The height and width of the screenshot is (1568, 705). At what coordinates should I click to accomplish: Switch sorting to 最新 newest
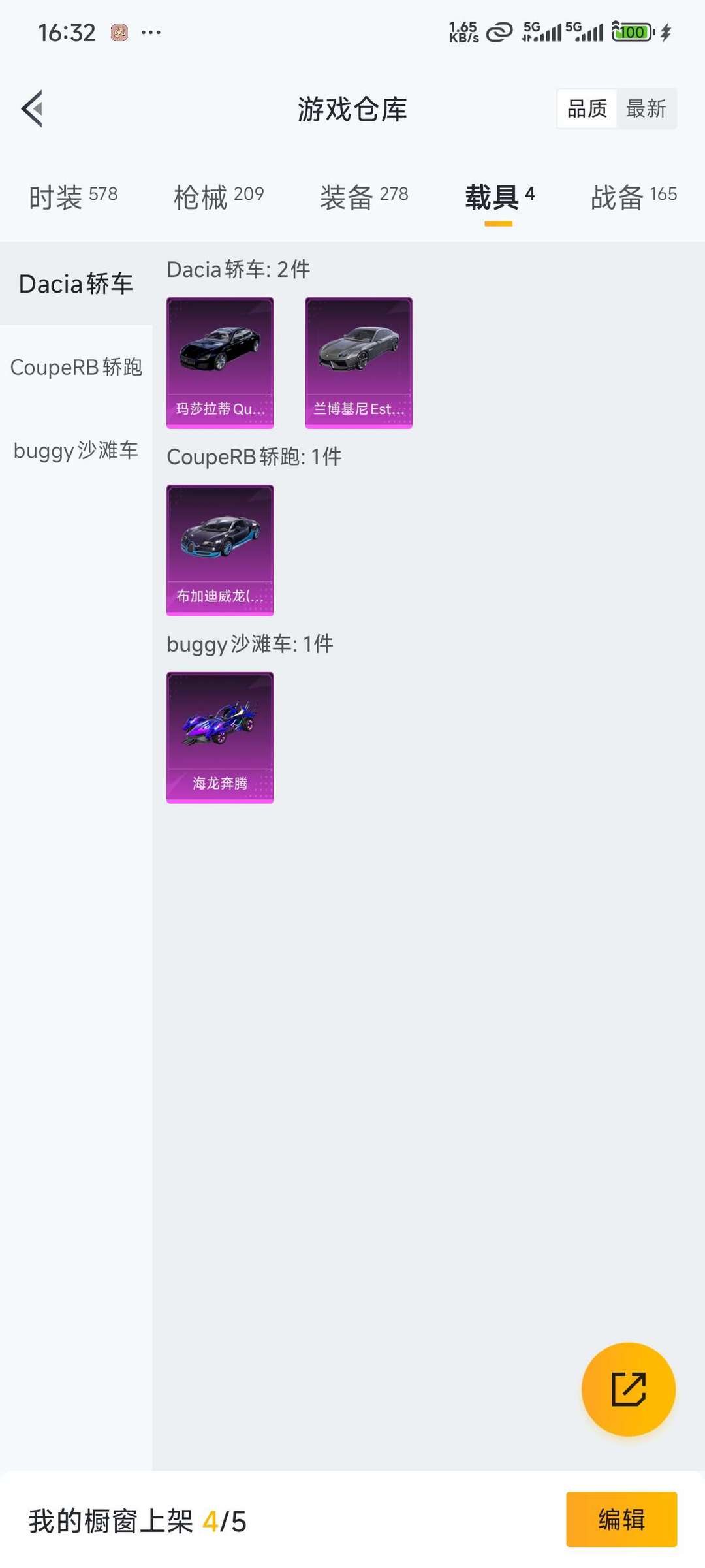[x=646, y=108]
